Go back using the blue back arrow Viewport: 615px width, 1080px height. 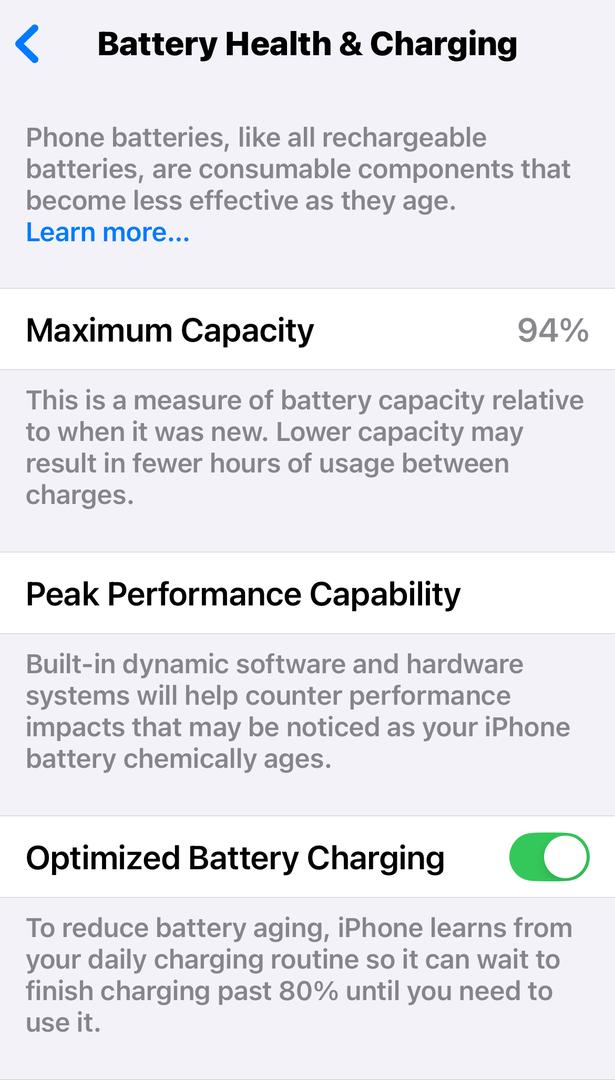coord(27,44)
